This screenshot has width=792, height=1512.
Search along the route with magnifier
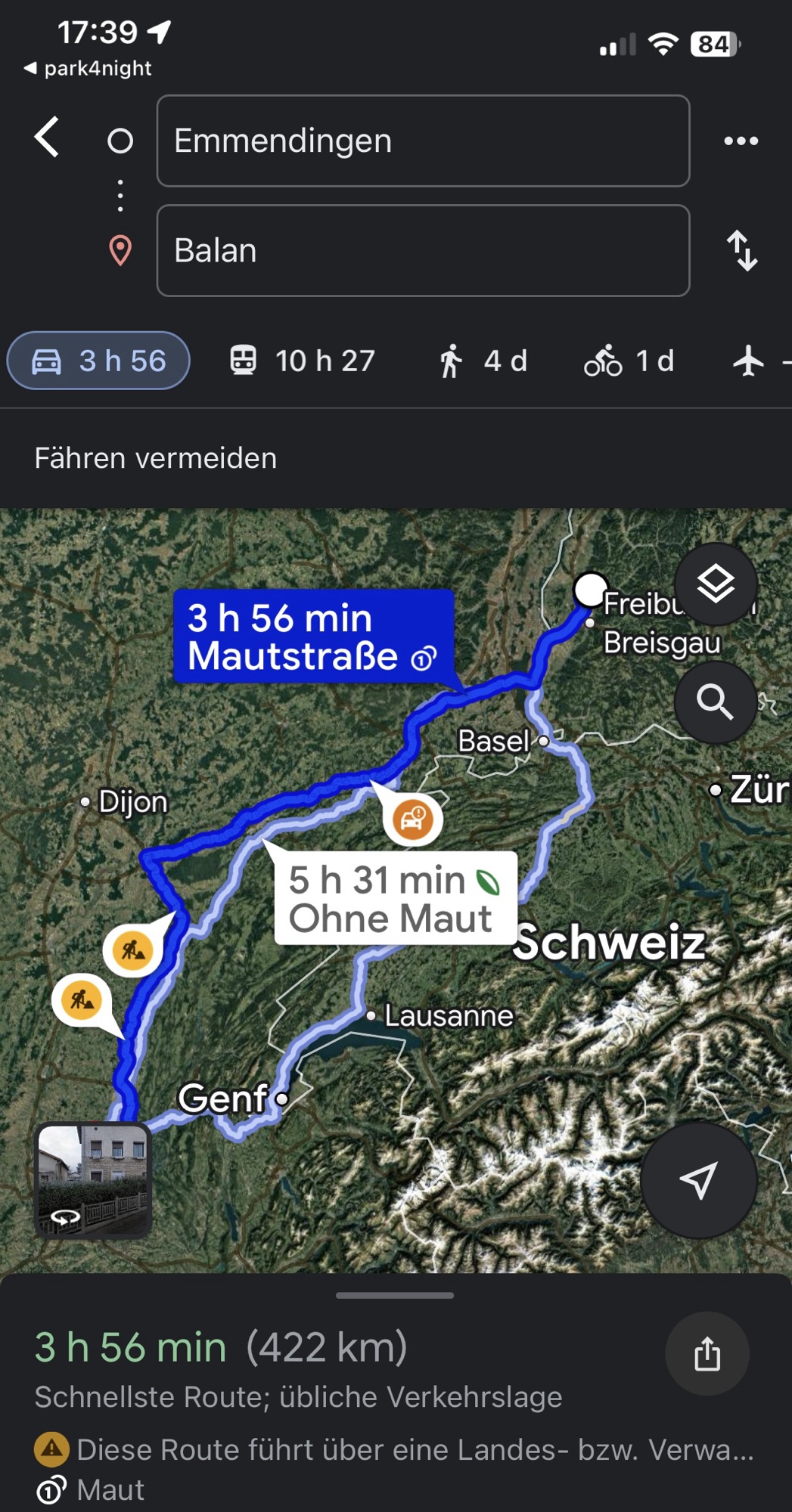click(715, 702)
